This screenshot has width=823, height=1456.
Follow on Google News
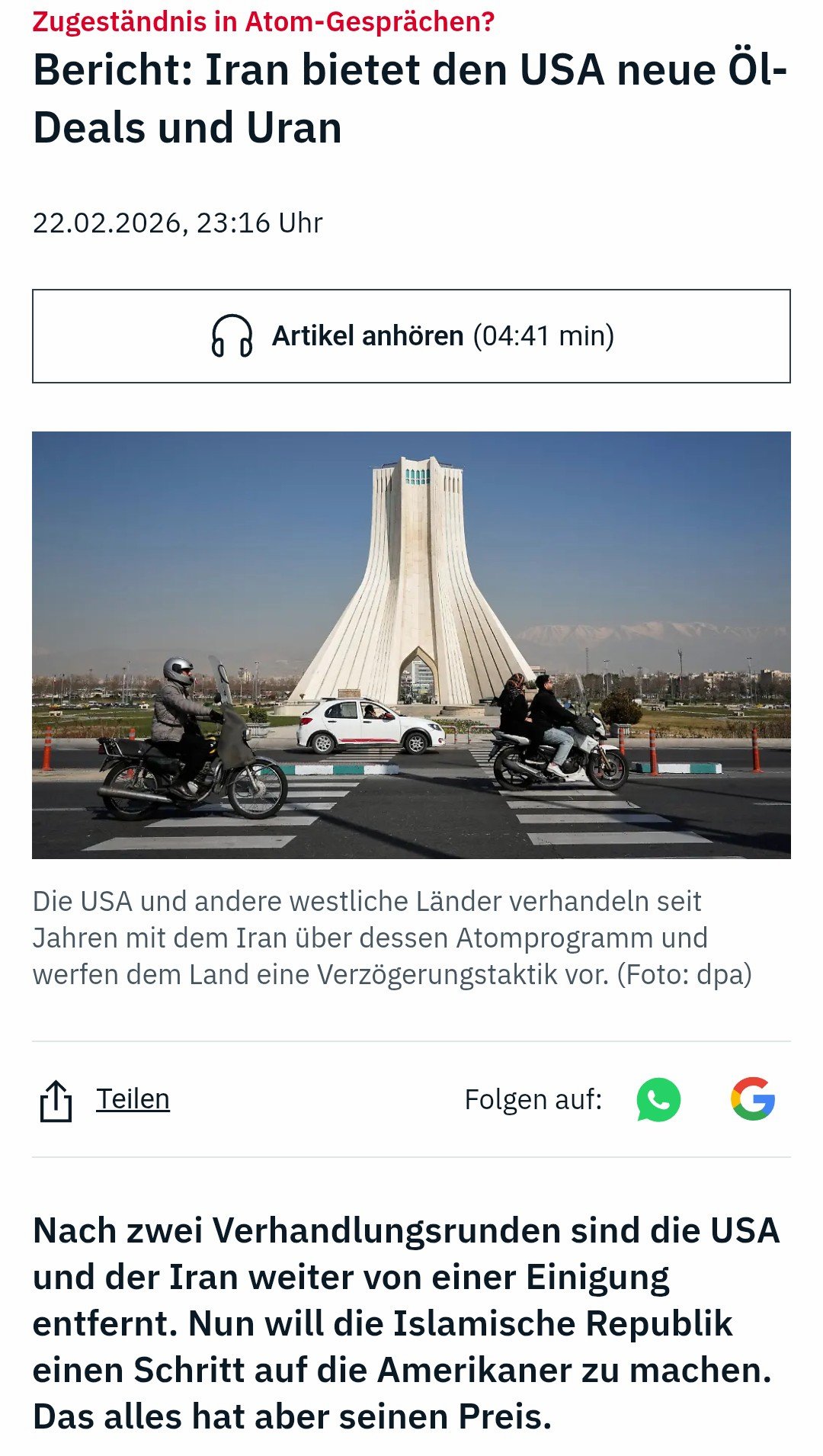pyautogui.click(x=753, y=1099)
